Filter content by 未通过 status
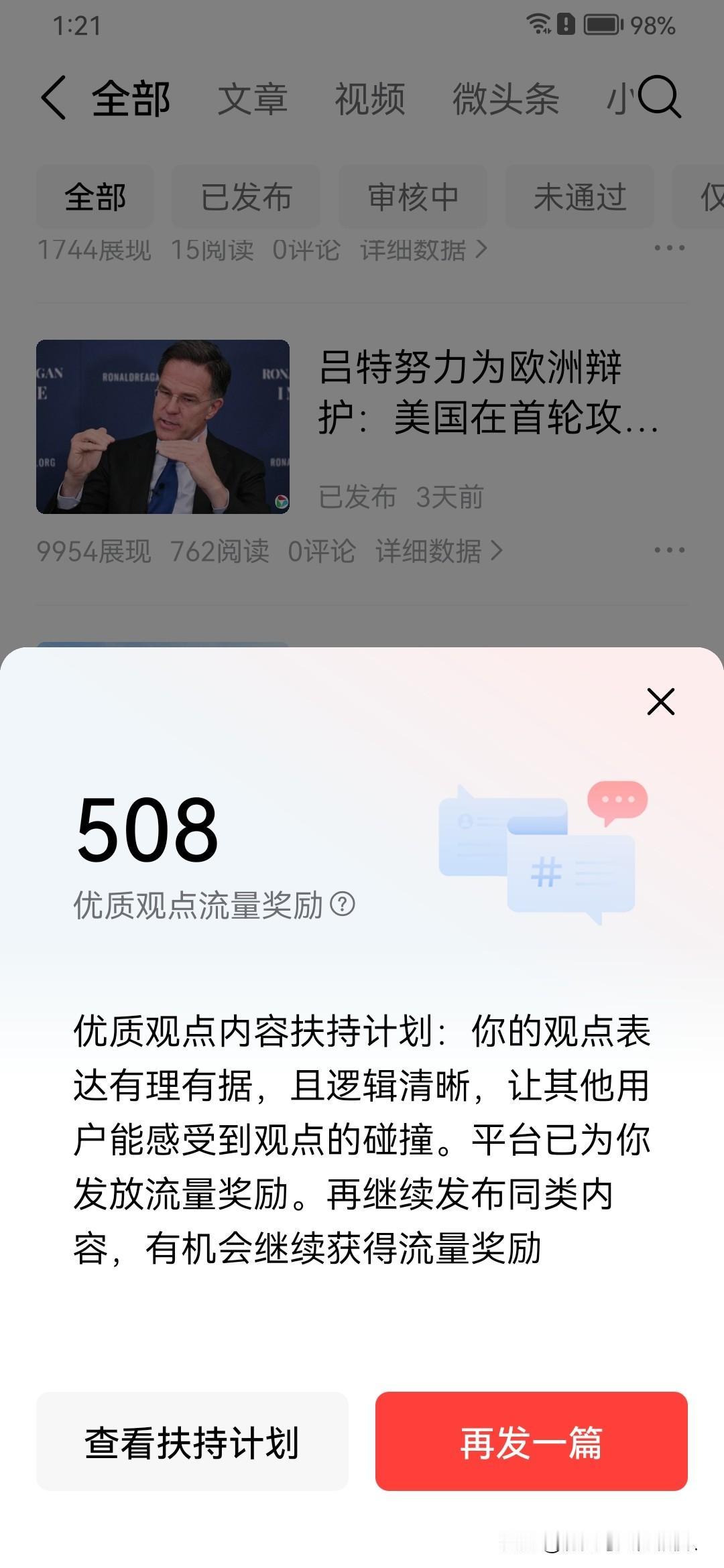This screenshot has height=1568, width=724. click(x=579, y=196)
